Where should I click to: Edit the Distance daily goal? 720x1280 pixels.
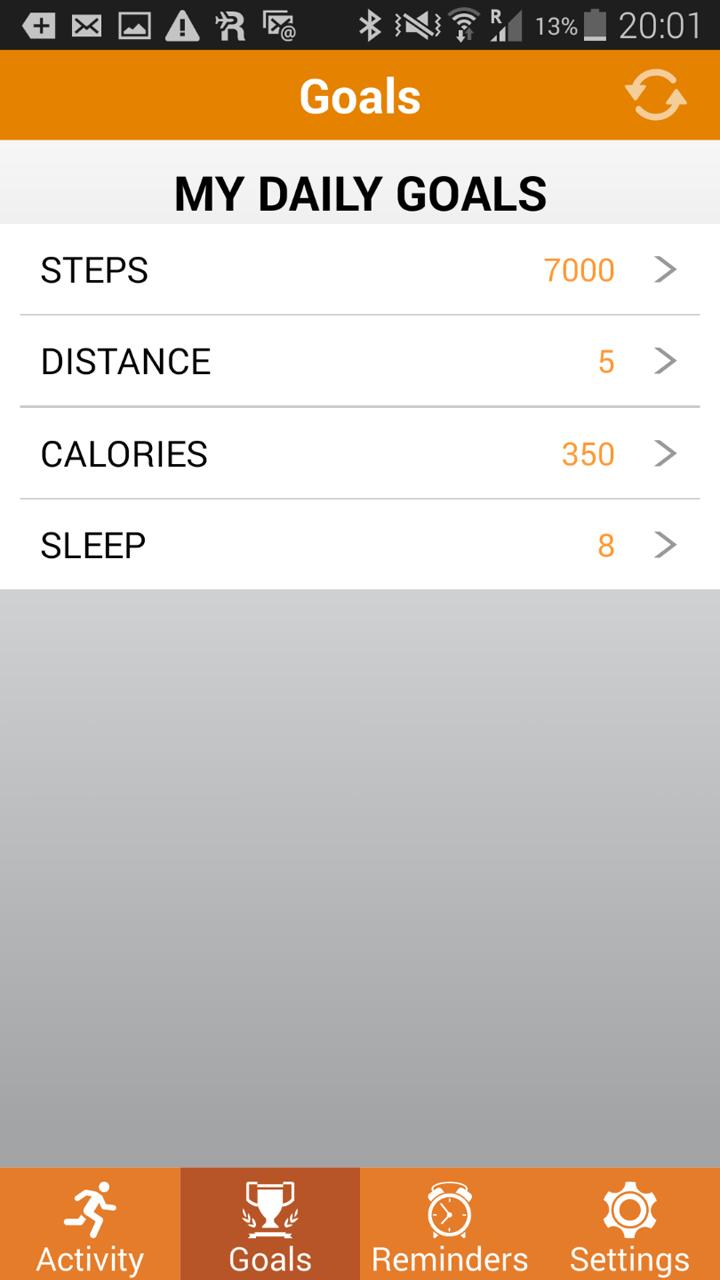point(360,361)
